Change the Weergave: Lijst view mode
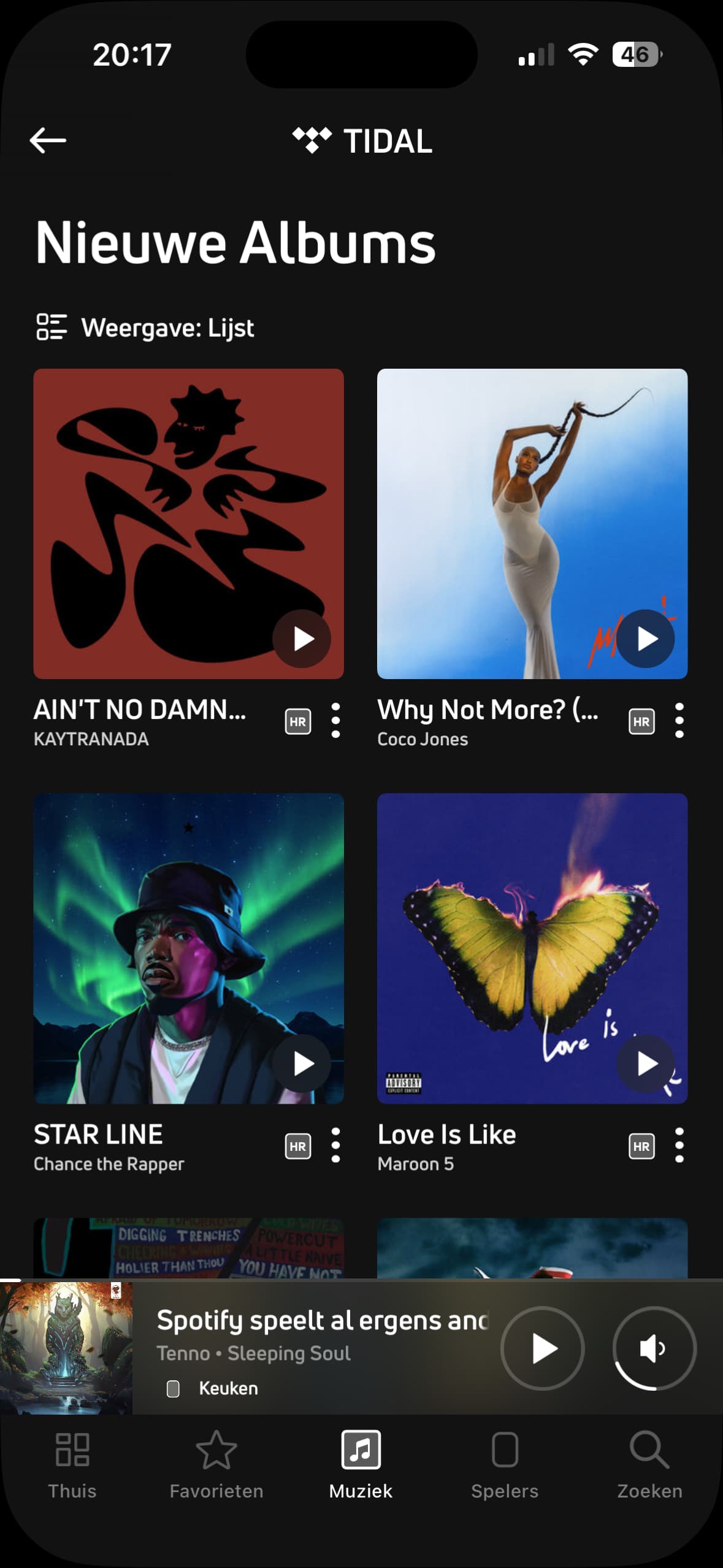723x1568 pixels. (x=145, y=328)
